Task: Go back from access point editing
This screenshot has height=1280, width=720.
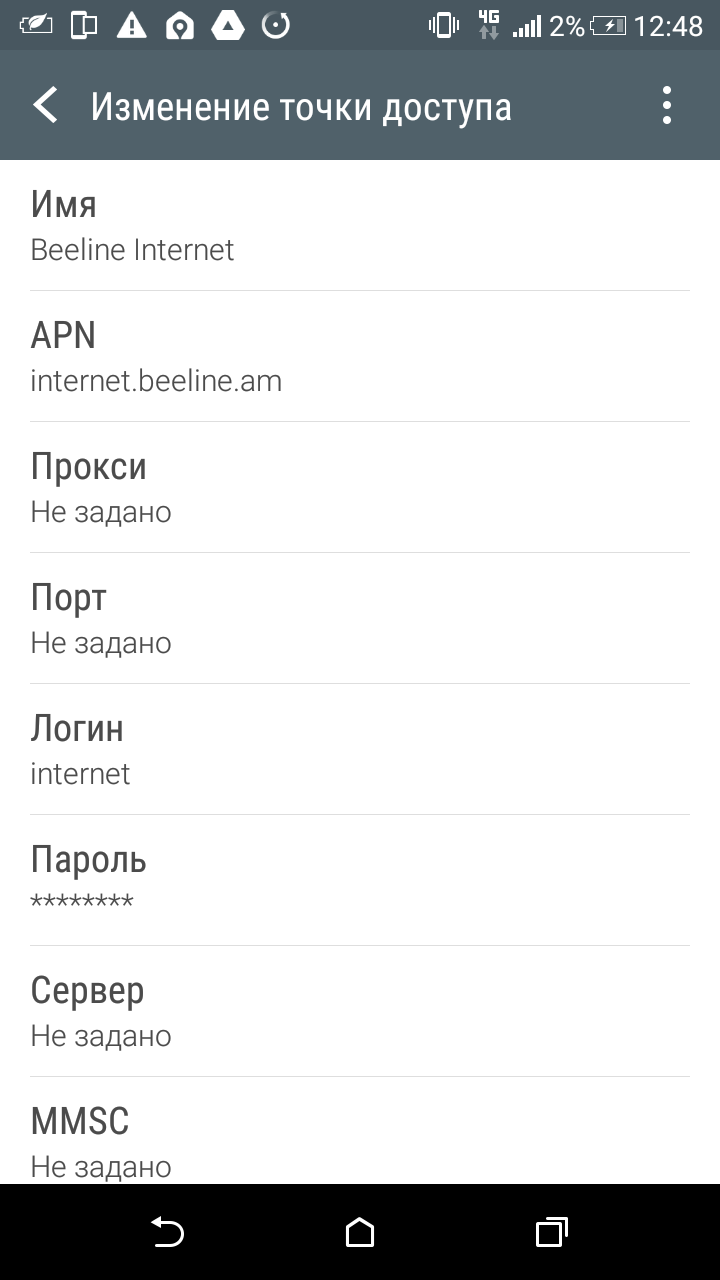Action: click(x=45, y=105)
